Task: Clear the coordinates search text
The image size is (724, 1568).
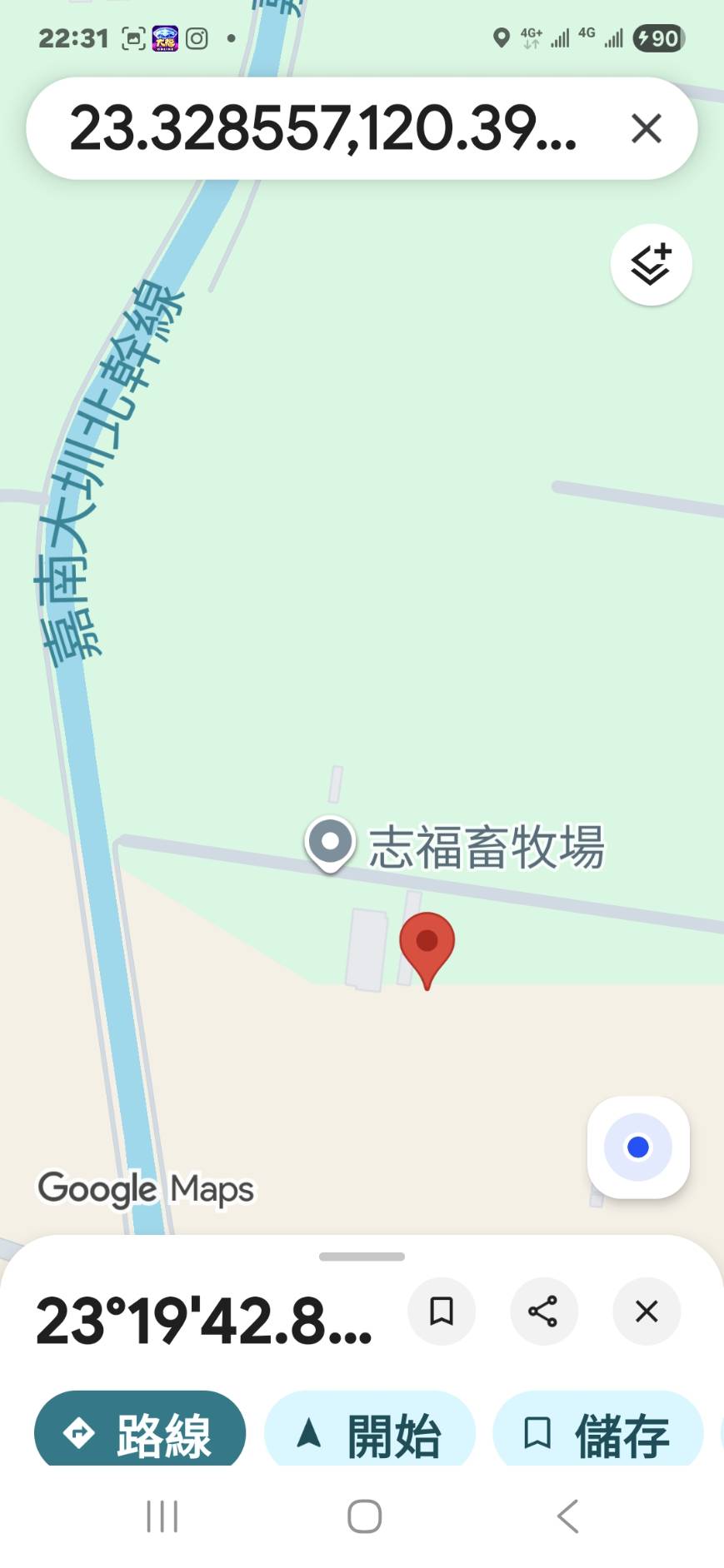Action: coord(646,129)
